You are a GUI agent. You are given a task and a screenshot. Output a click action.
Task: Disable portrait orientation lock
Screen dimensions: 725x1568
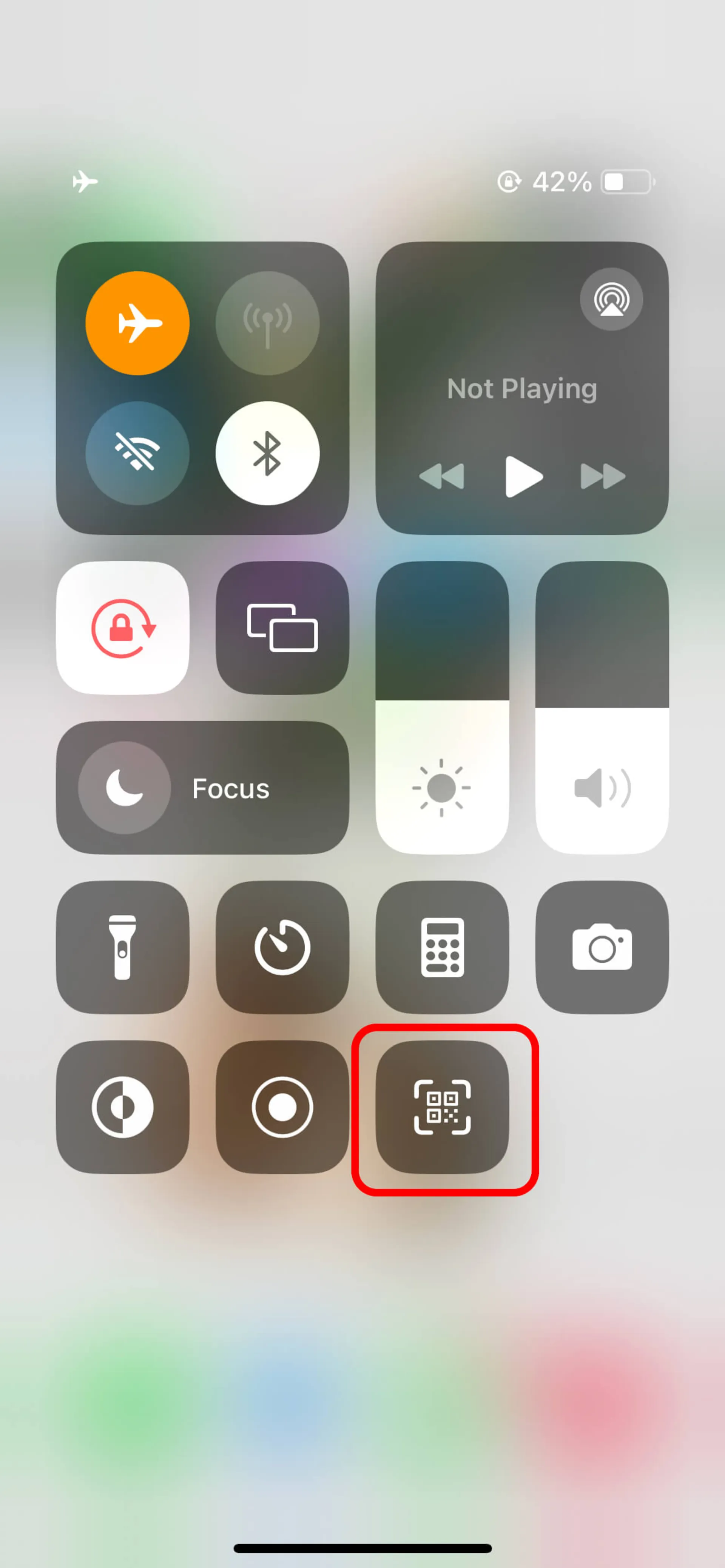pos(123,628)
